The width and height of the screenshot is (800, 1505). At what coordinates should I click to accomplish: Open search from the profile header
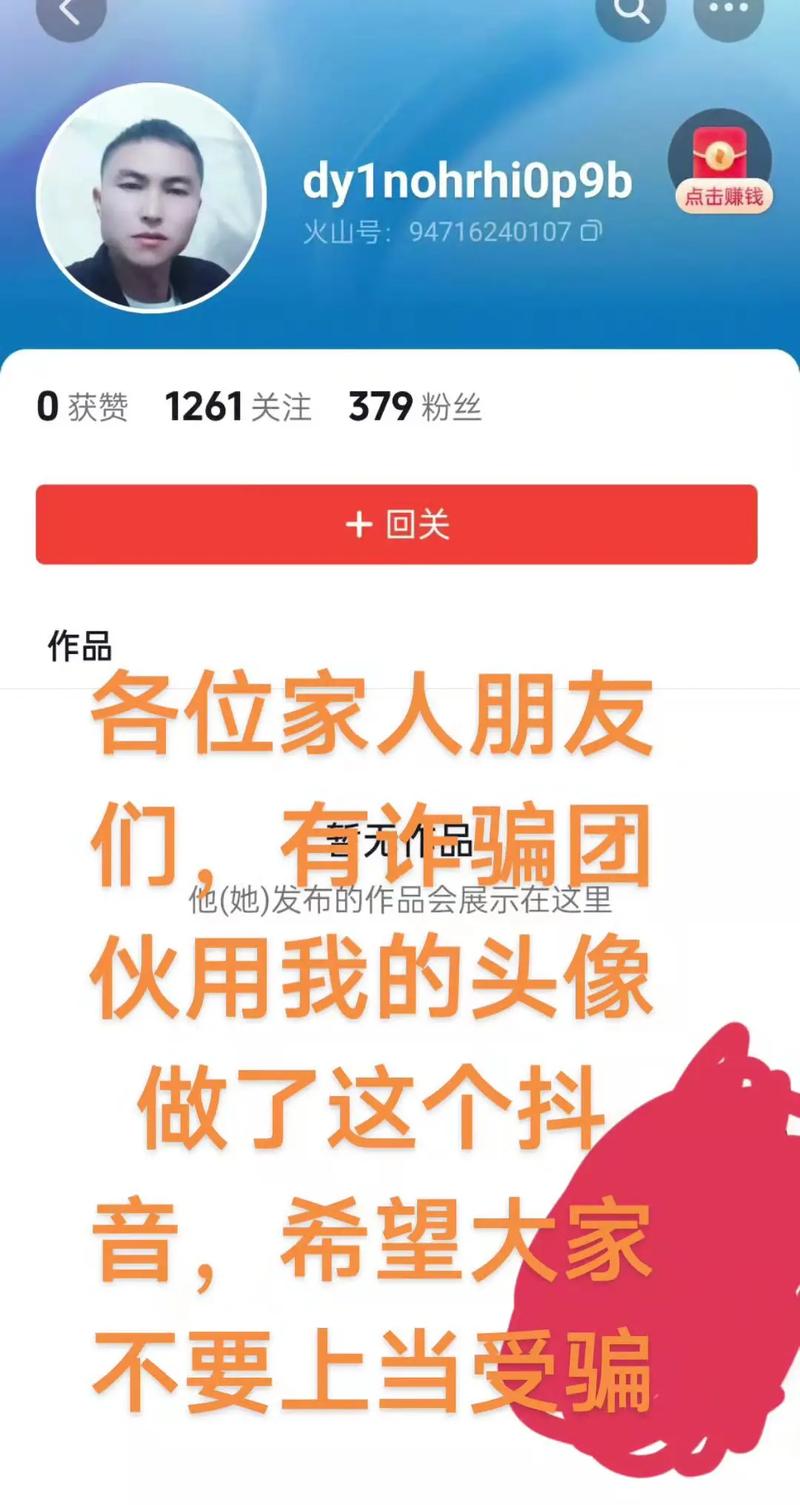630,12
